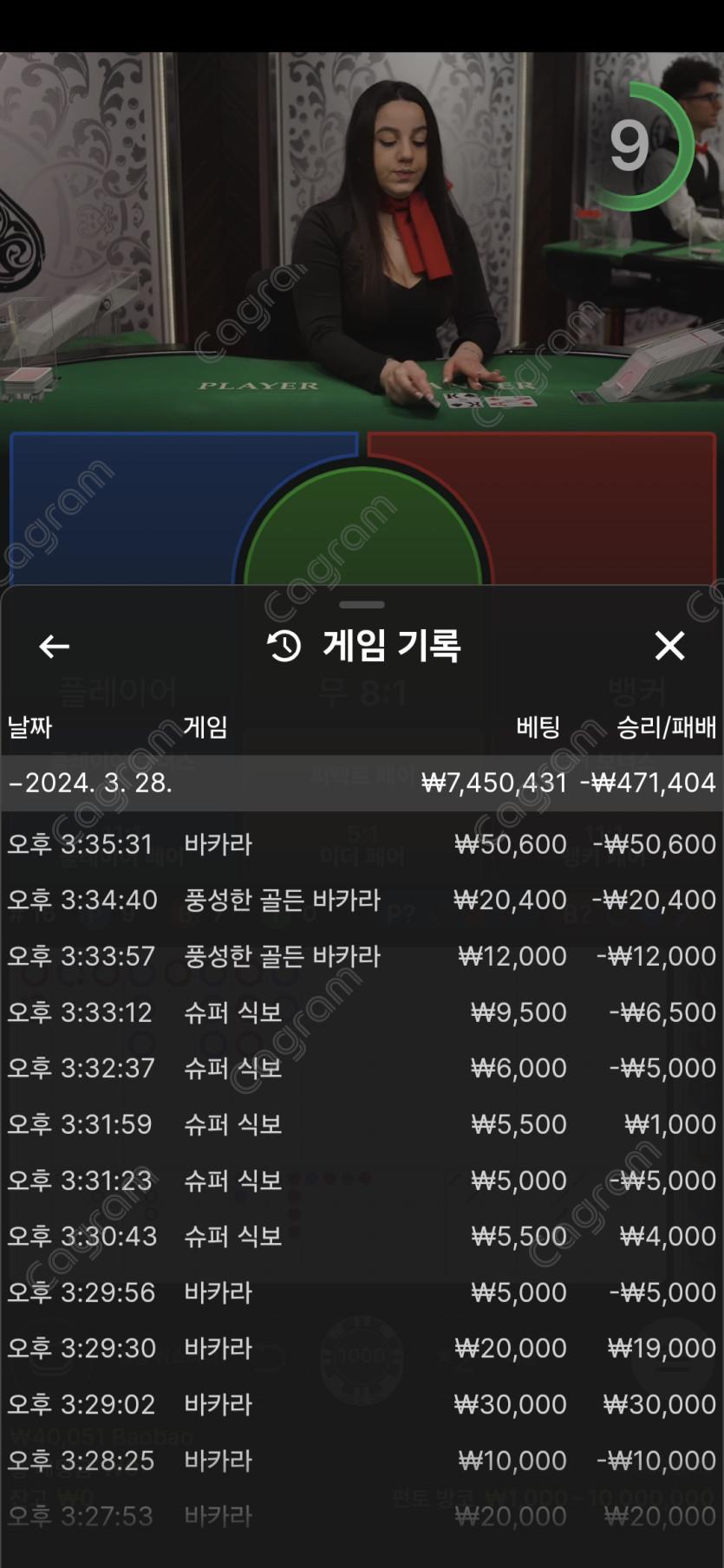This screenshot has height=1568, width=724.
Task: Go back from game history panel
Action: click(x=54, y=646)
